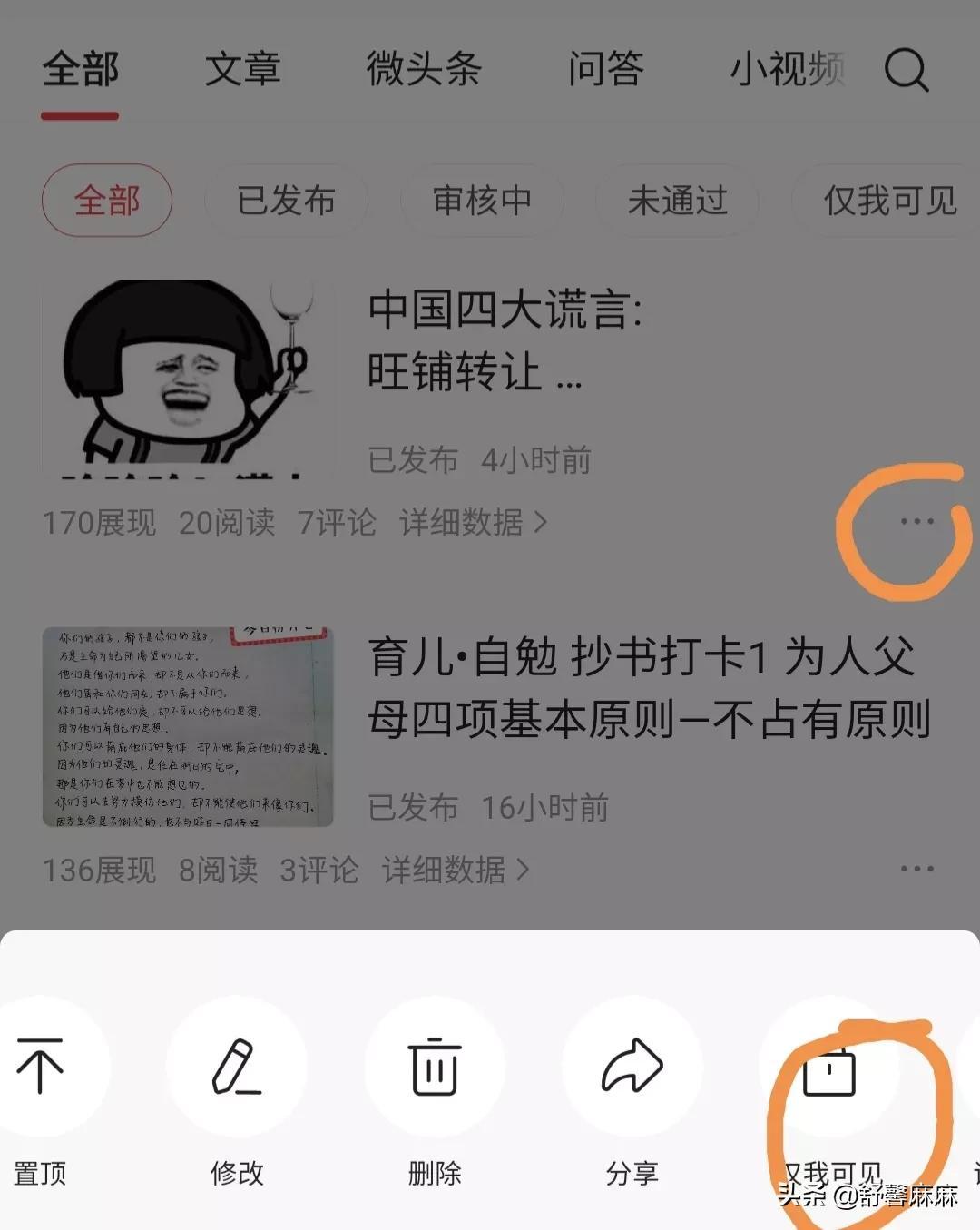This screenshot has height=1230, width=980.
Task: Select the 仅我可见 filter chip
Action: pyautogui.click(x=889, y=200)
